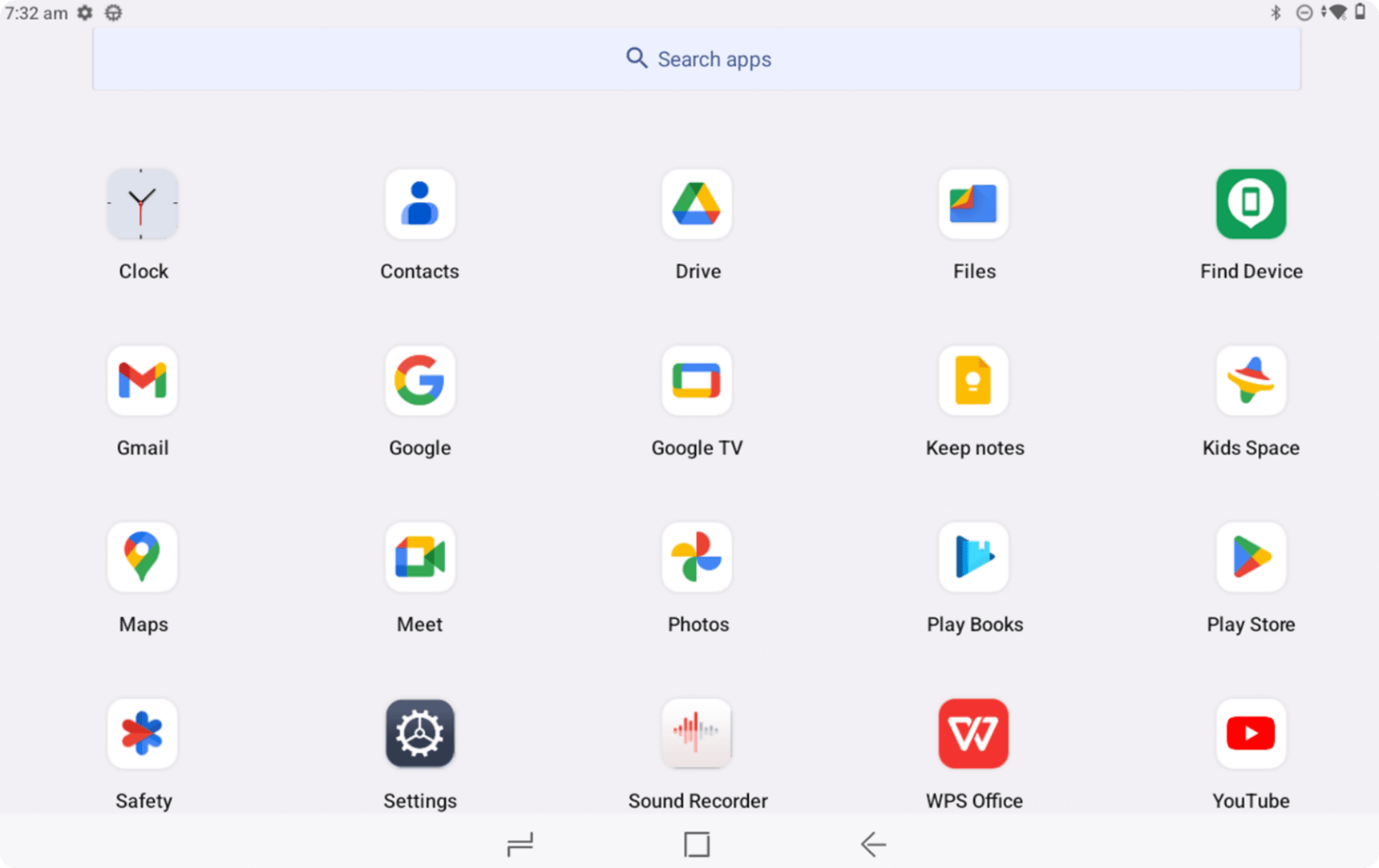Launch Sound Recorder
This screenshot has width=1379, height=868.
[697, 733]
